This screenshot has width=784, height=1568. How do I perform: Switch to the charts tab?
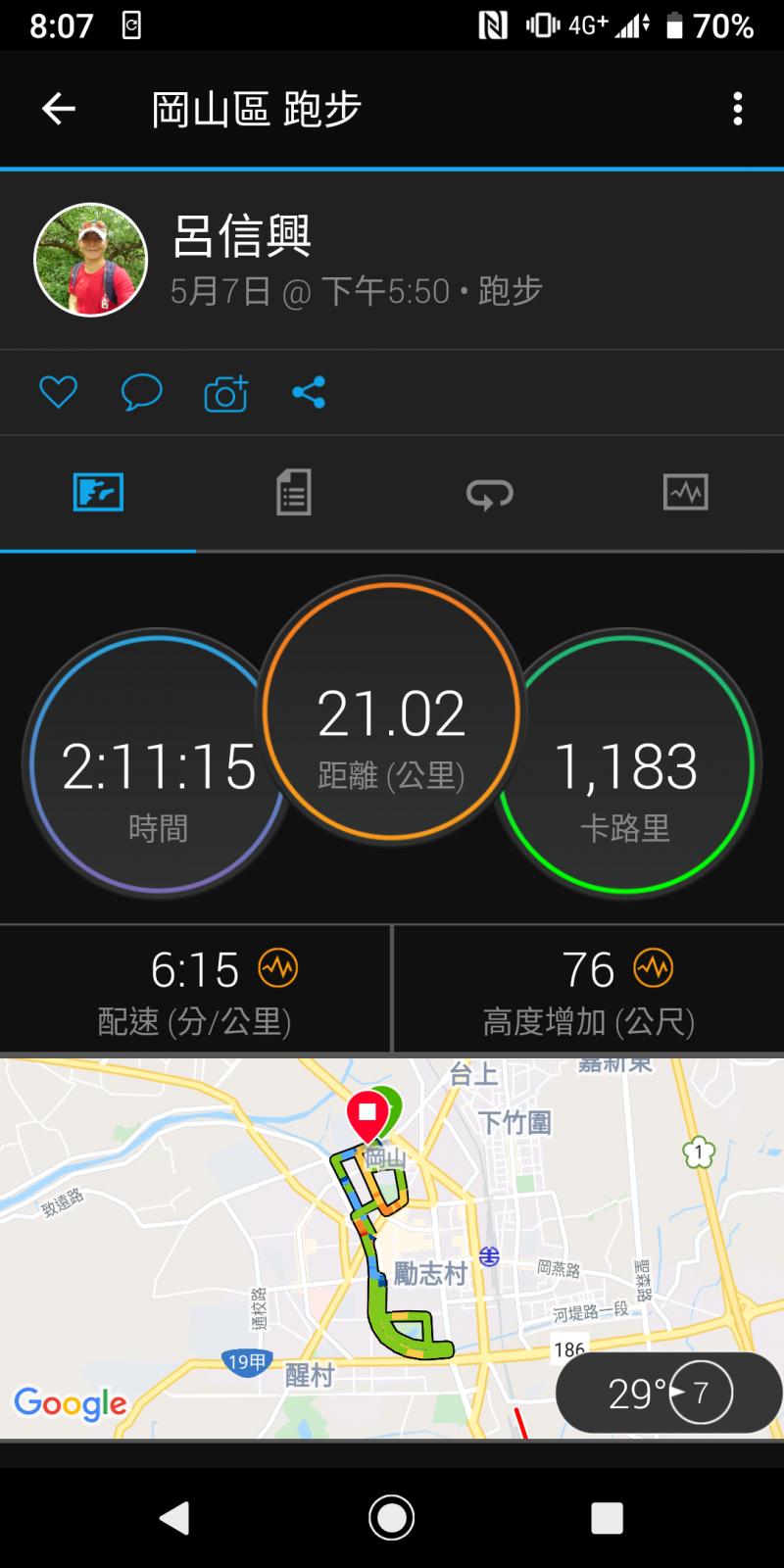685,492
